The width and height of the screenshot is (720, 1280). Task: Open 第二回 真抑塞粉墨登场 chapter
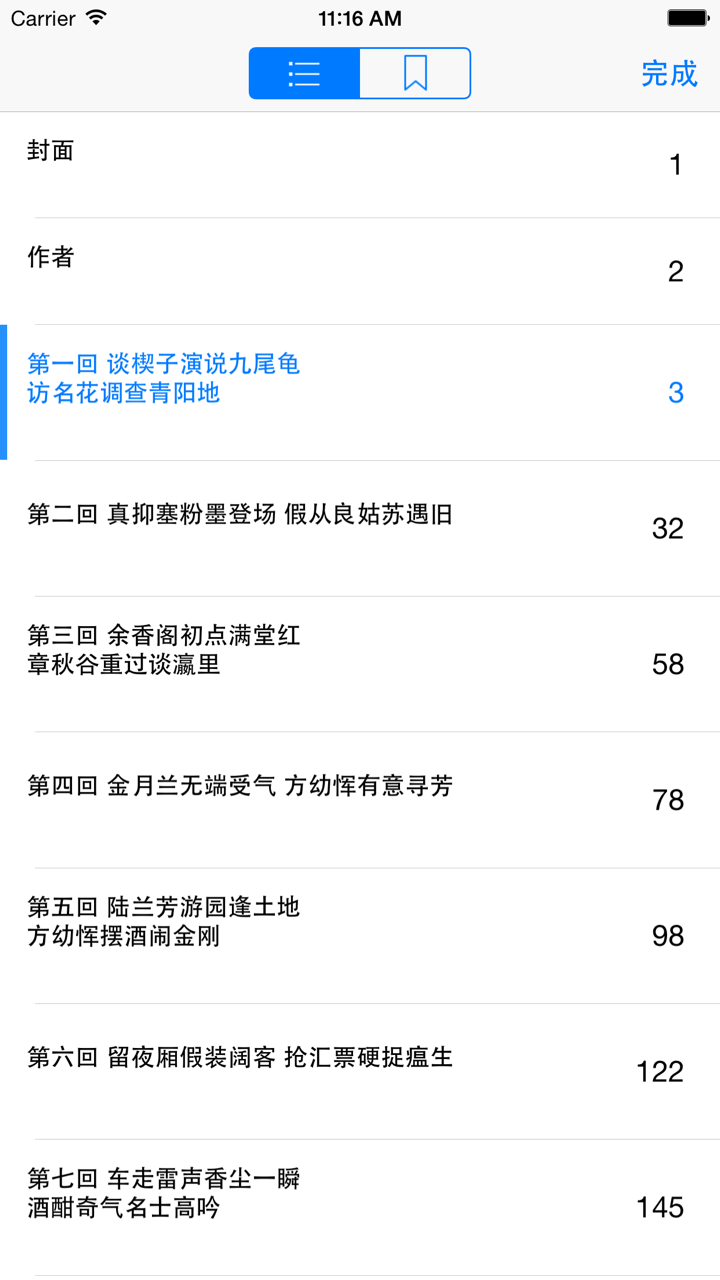[x=360, y=528]
